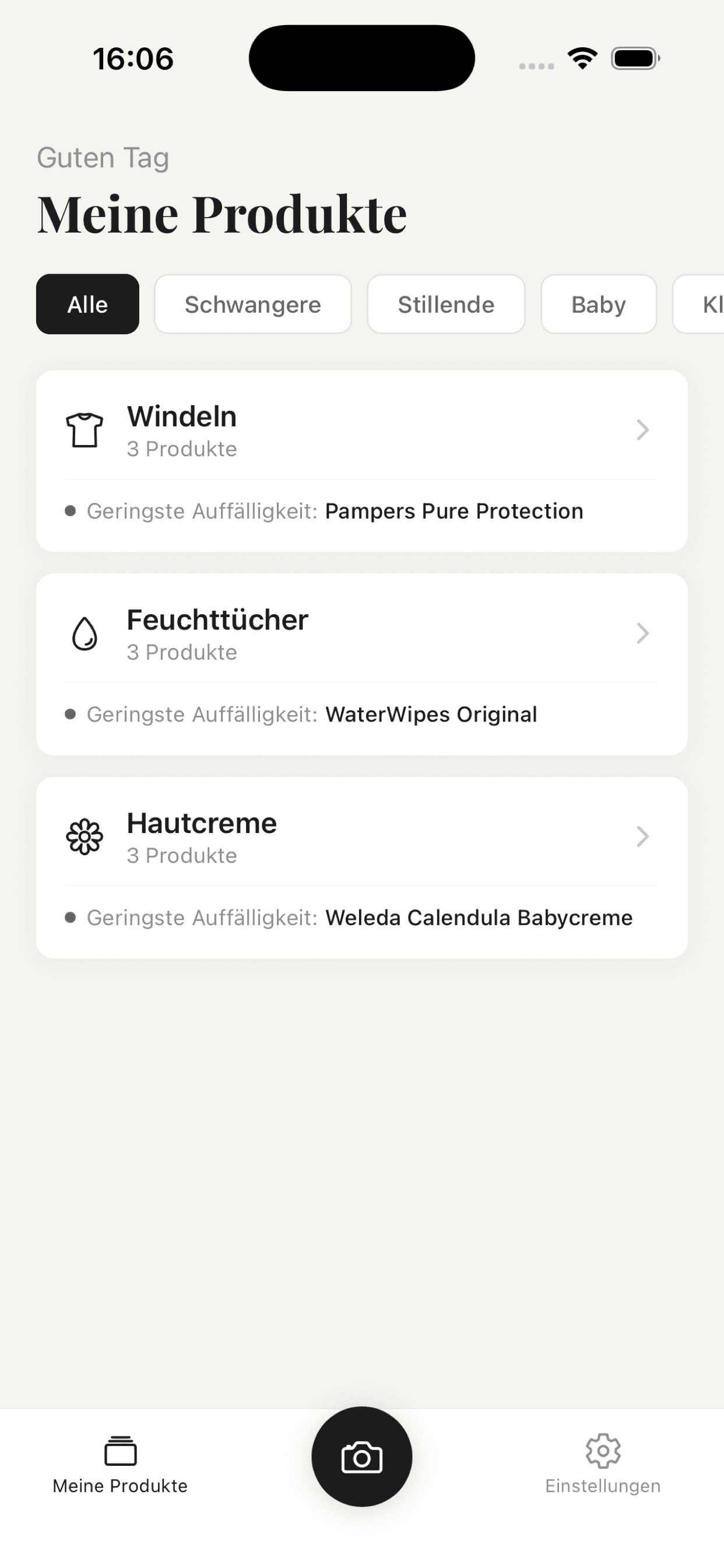Tap the battery indicator in the status bar

pyautogui.click(x=635, y=58)
